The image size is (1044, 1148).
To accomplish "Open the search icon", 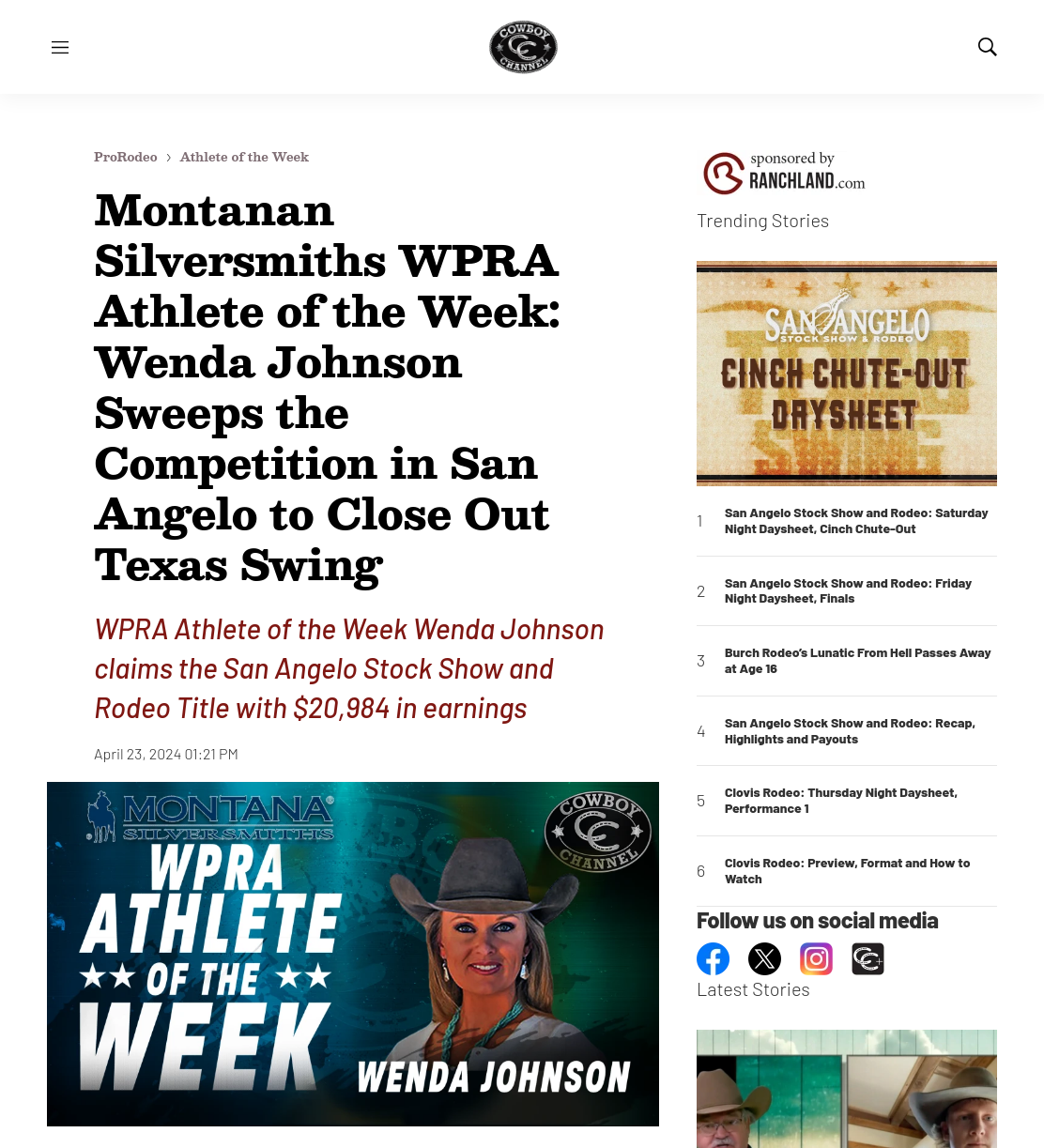I will pos(987,47).
